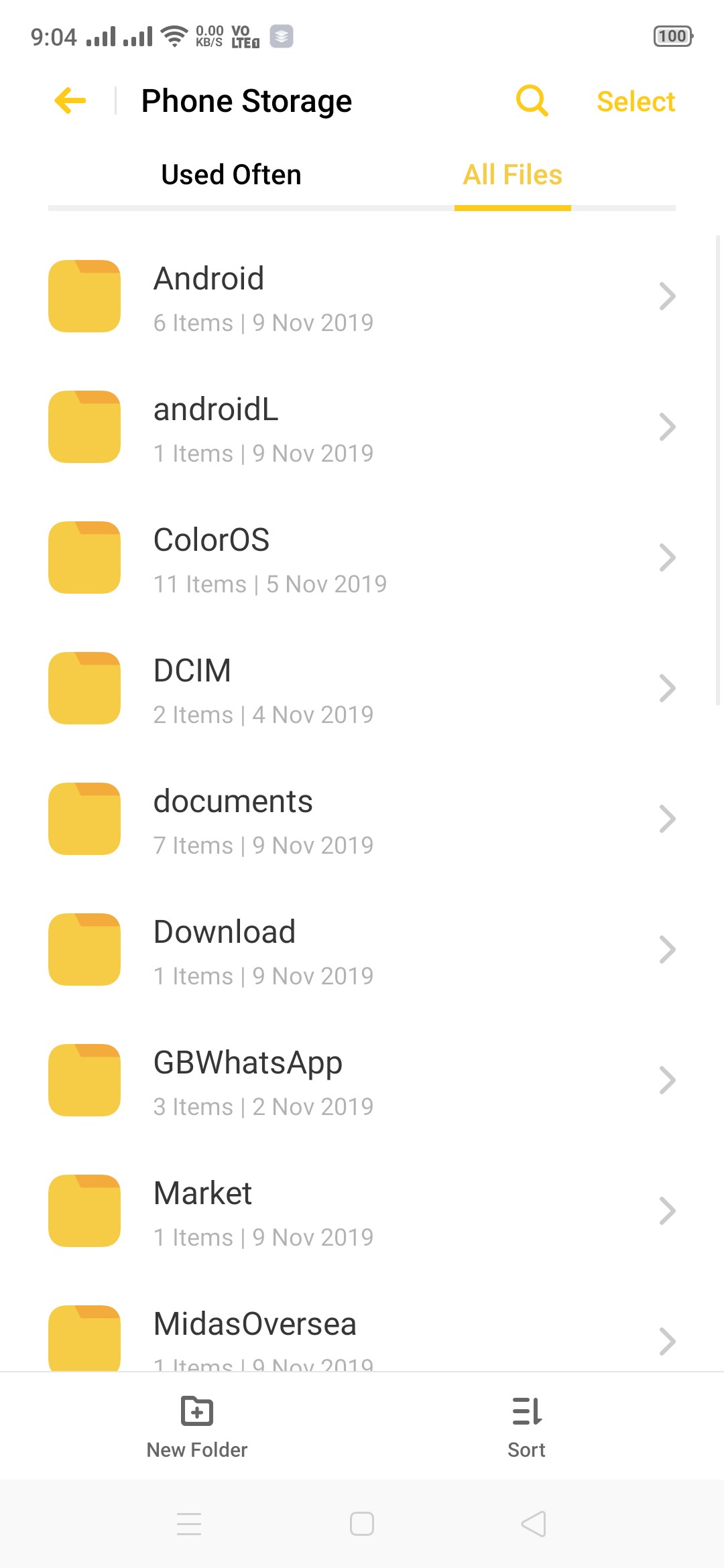Open the Market folder

[x=202, y=1210]
